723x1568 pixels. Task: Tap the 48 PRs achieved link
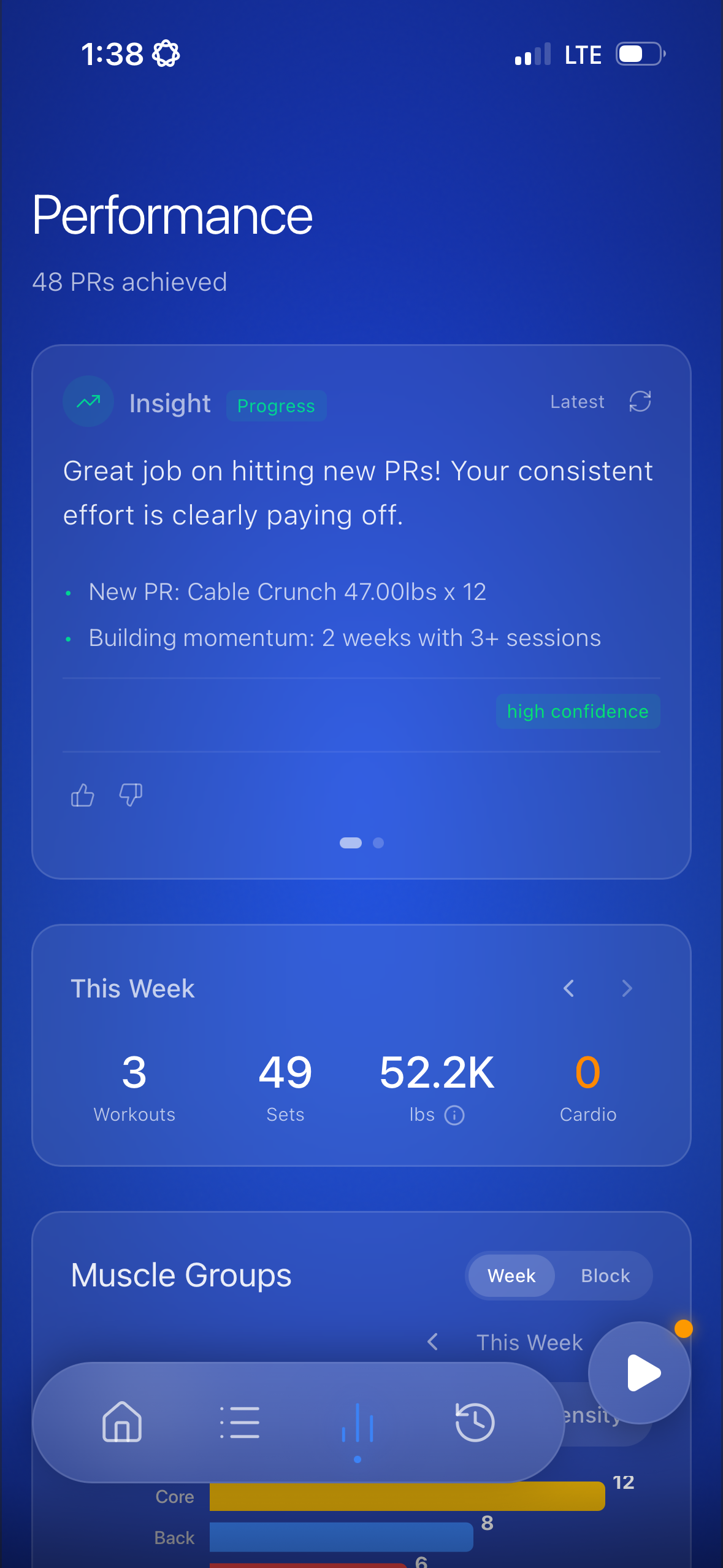(130, 282)
